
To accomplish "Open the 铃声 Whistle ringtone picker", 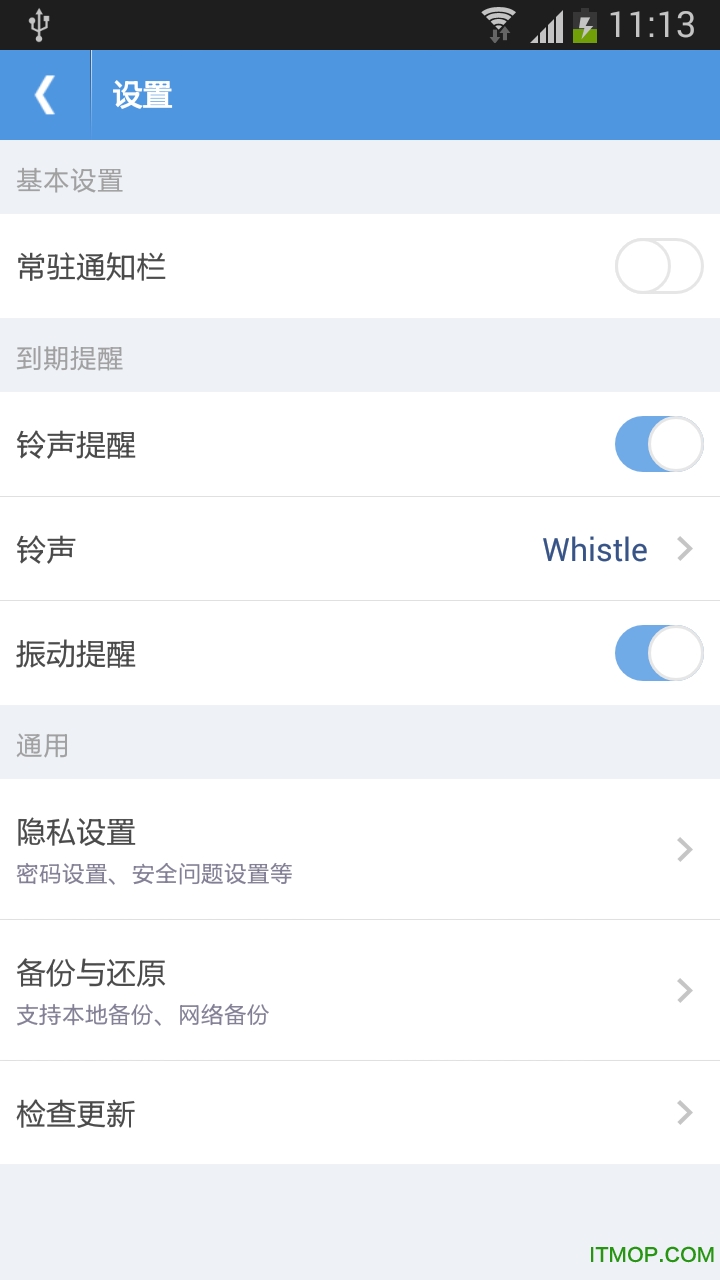I will point(360,549).
